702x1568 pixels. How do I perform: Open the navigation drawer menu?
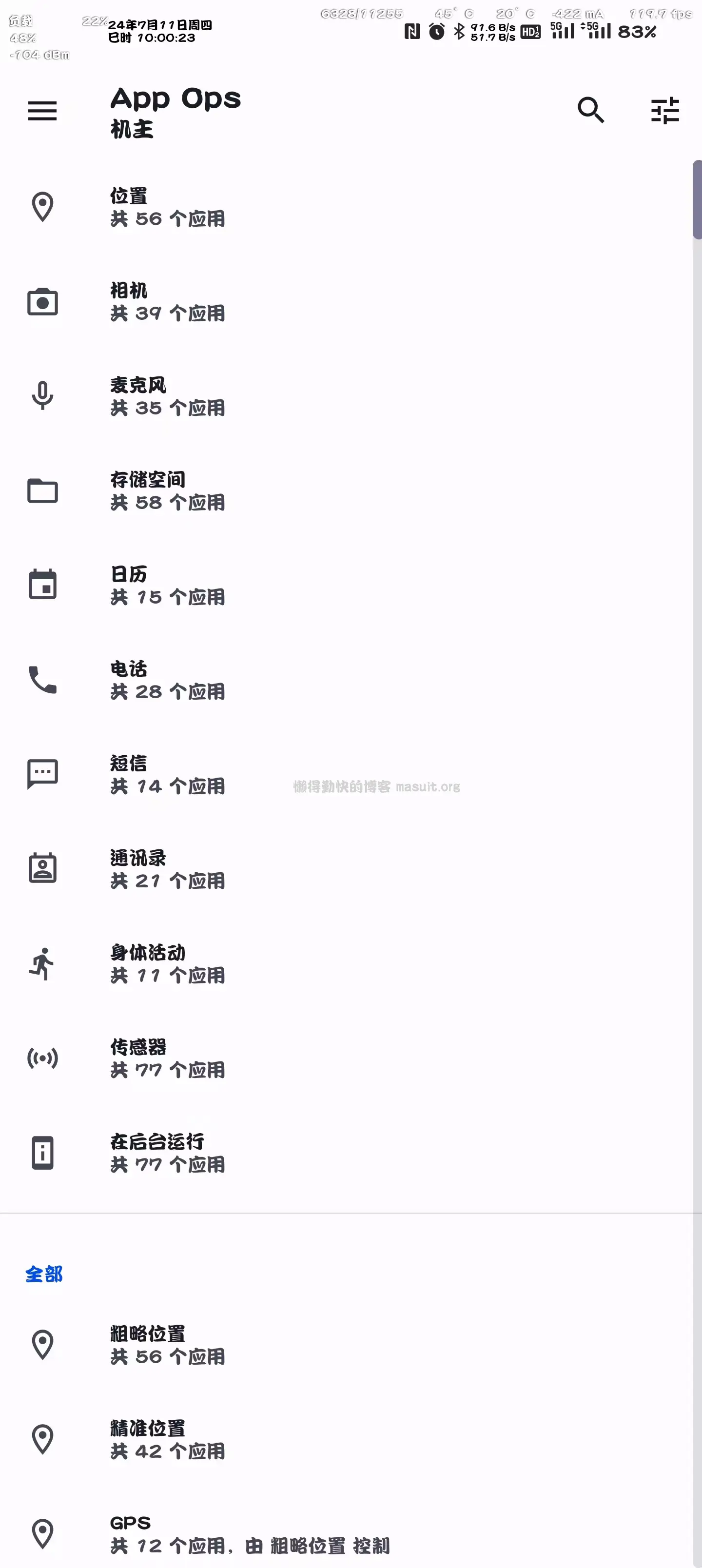tap(42, 111)
